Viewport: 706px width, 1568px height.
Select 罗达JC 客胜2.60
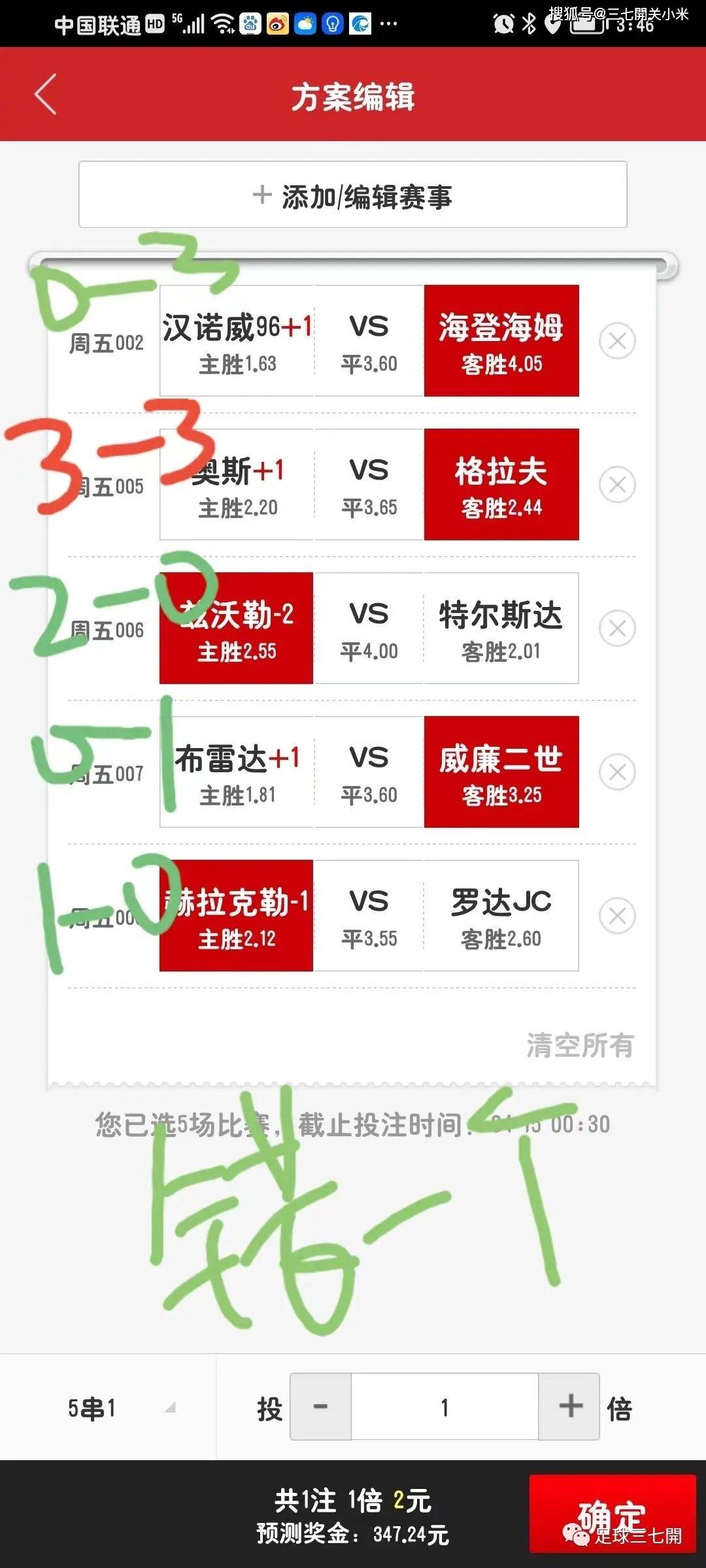tap(501, 916)
